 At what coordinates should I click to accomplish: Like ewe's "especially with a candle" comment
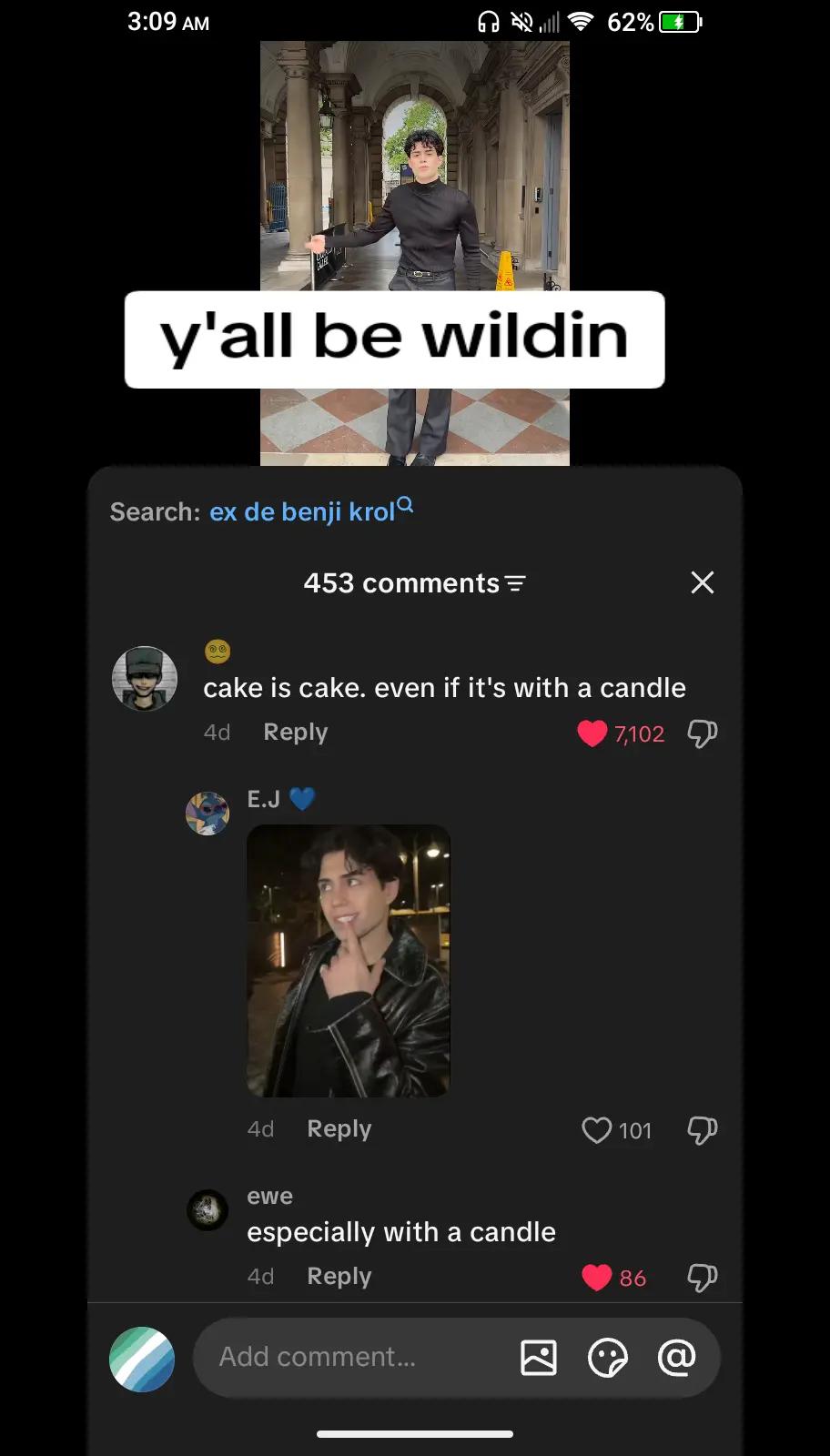(x=597, y=1278)
